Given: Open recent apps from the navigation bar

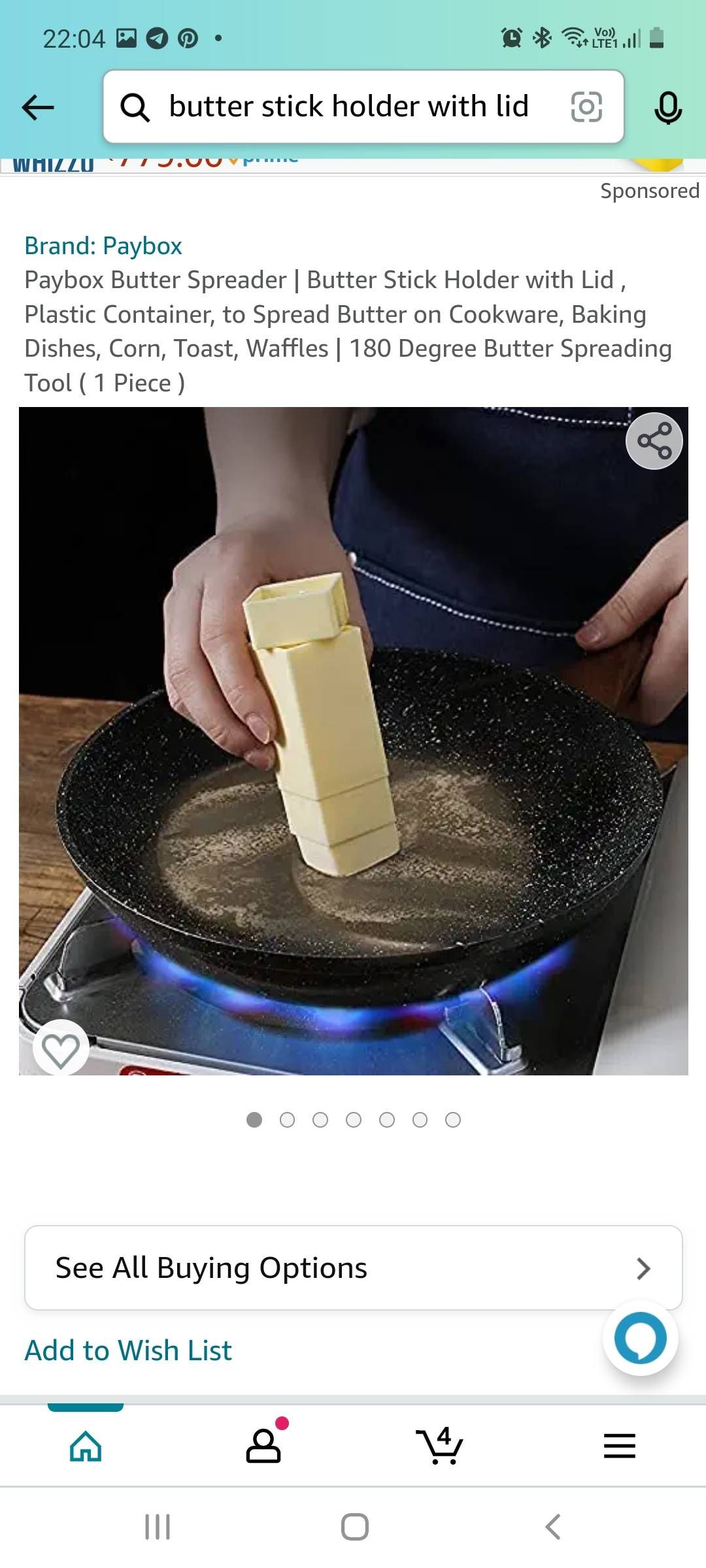Looking at the screenshot, I should [x=158, y=1527].
